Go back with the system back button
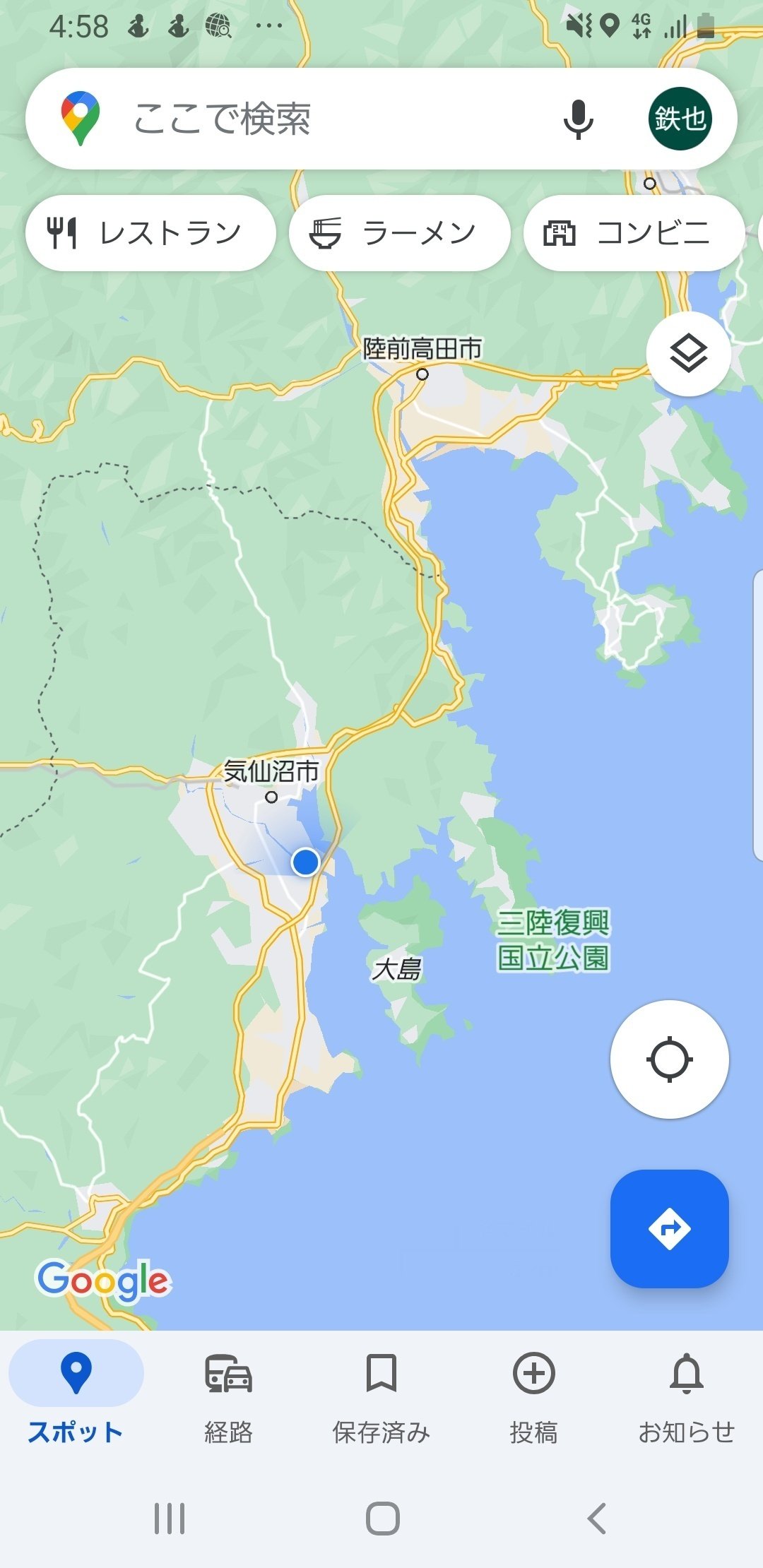763x1568 pixels. tap(596, 1518)
